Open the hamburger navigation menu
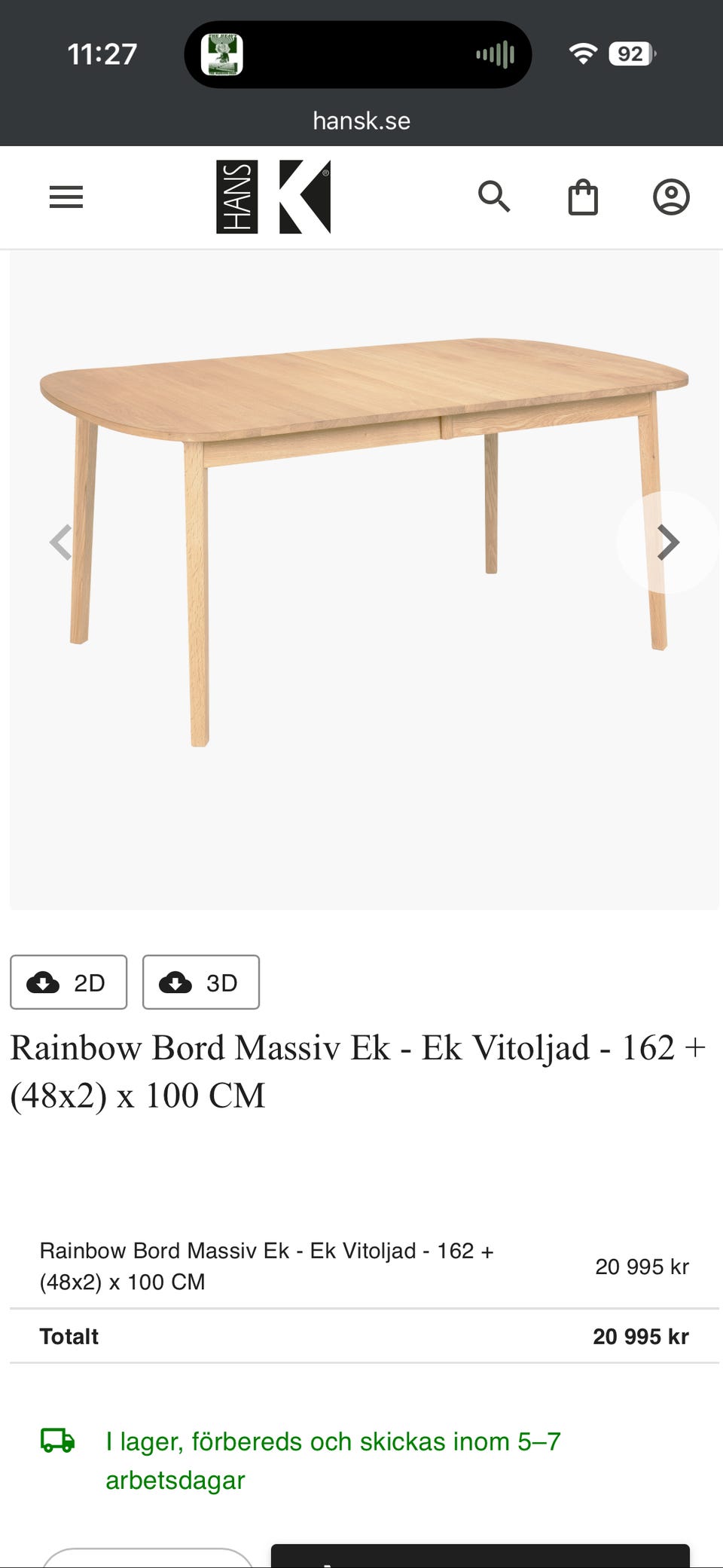 66,197
